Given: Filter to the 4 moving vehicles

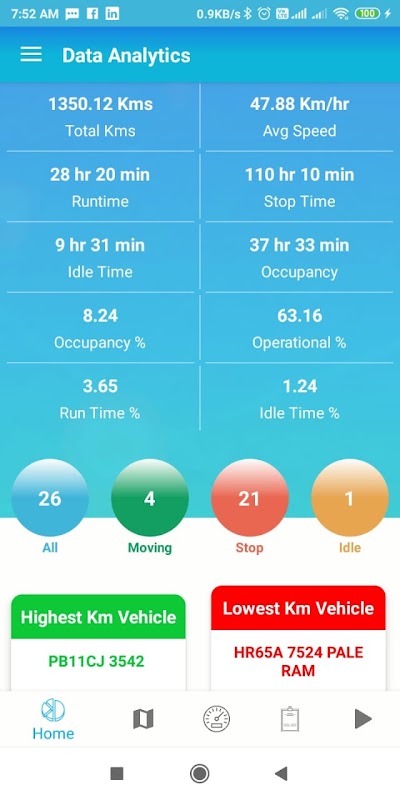Looking at the screenshot, I should [x=149, y=497].
